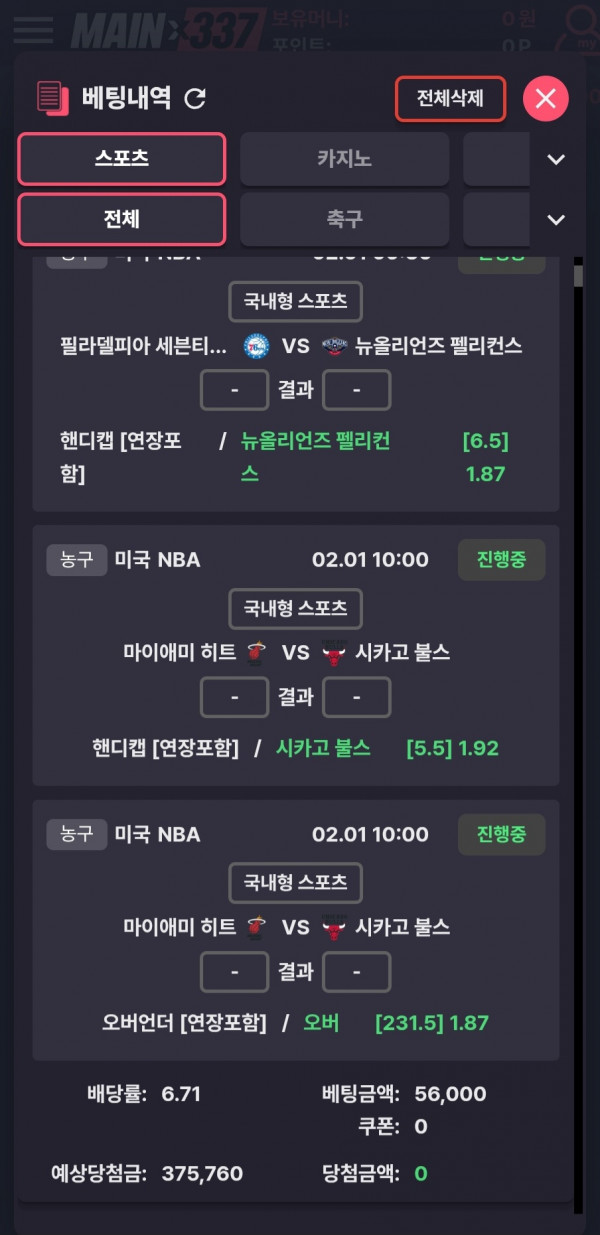Refresh the 베팅내역 list
The image size is (600, 1235).
[196, 98]
